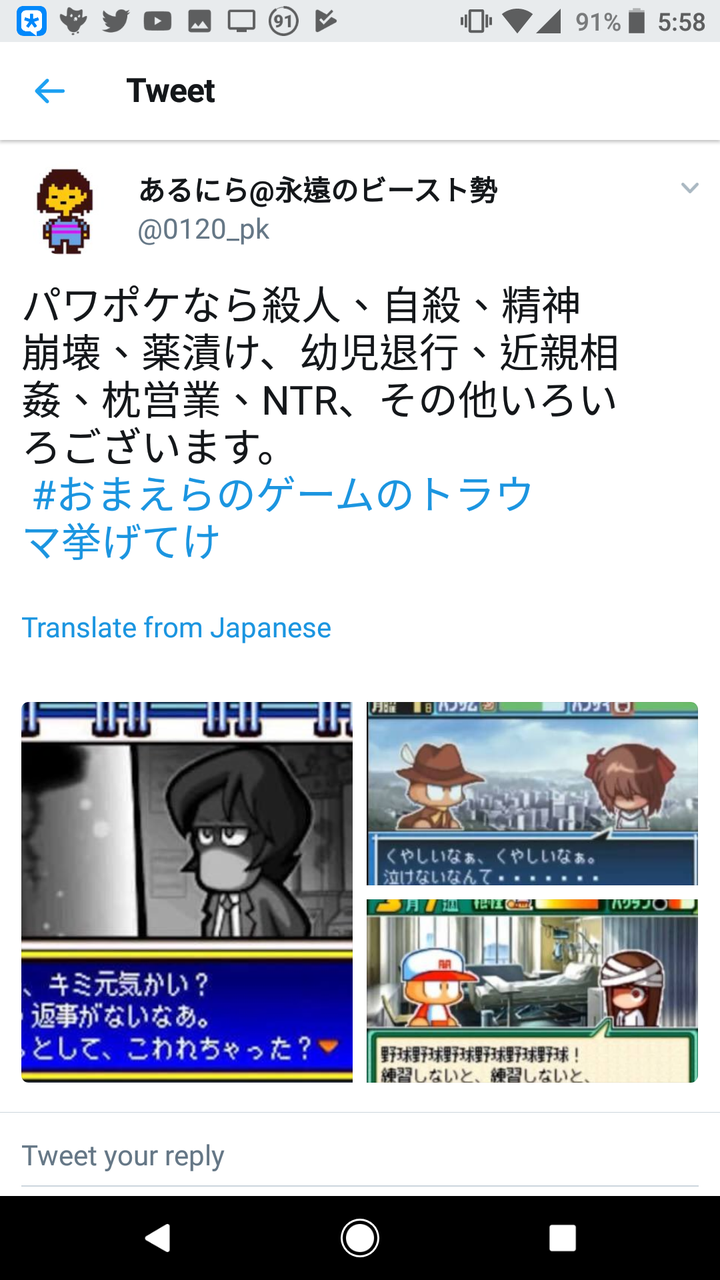
Task: Open hashtag #おまえらのゲームのトラウマ挙げてけ
Action: (x=280, y=517)
